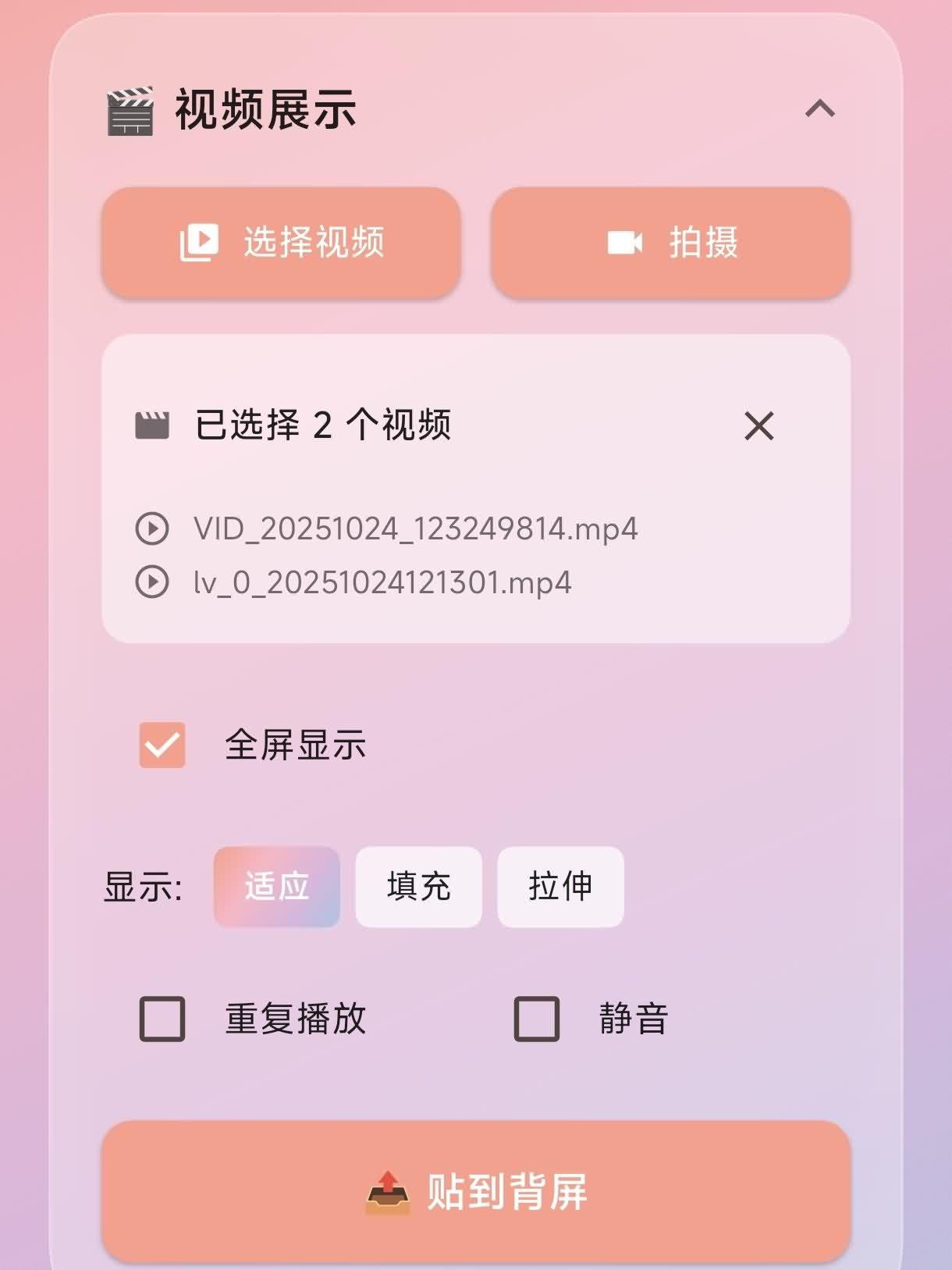The height and width of the screenshot is (1270, 952).
Task: Clear the selected videos list
Action: (x=758, y=426)
